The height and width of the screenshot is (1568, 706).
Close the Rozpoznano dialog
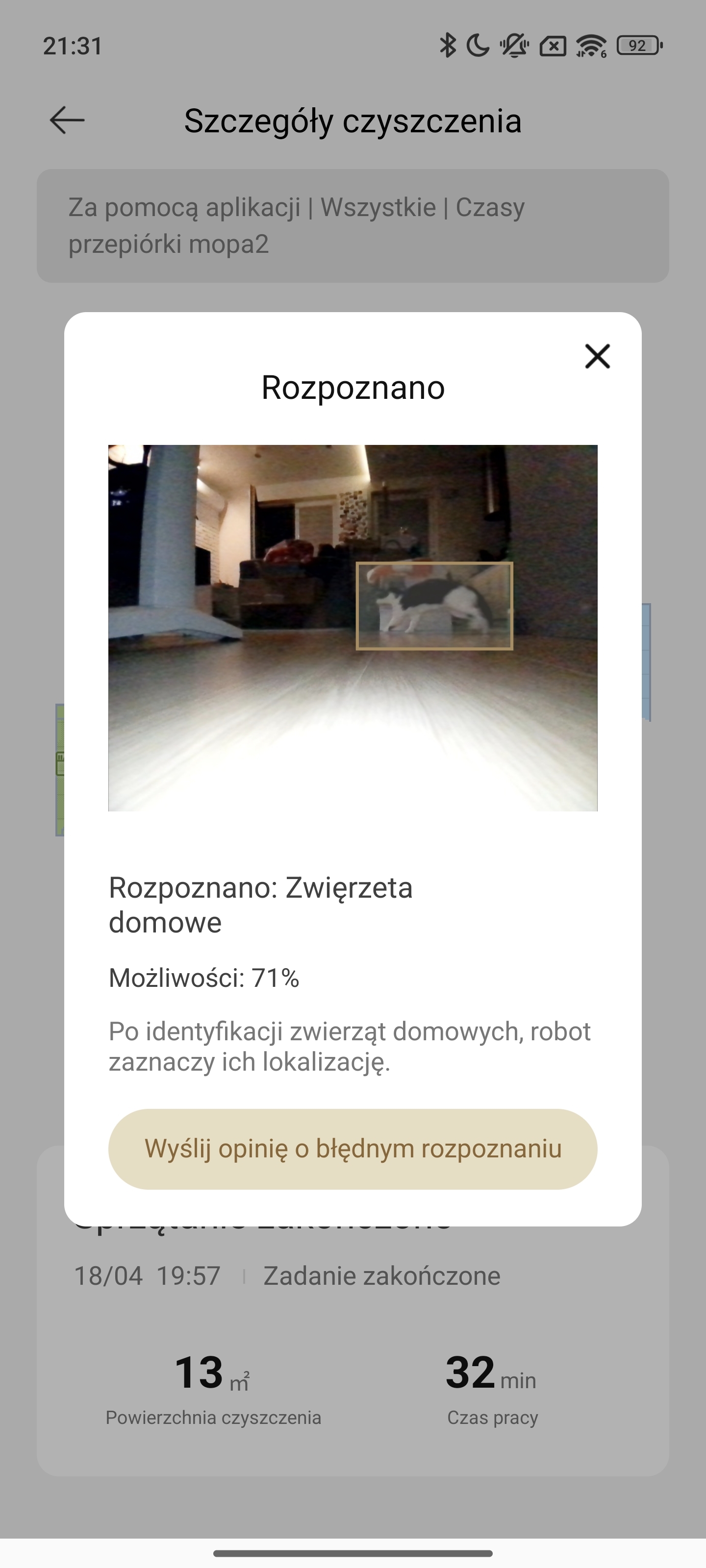[597, 356]
